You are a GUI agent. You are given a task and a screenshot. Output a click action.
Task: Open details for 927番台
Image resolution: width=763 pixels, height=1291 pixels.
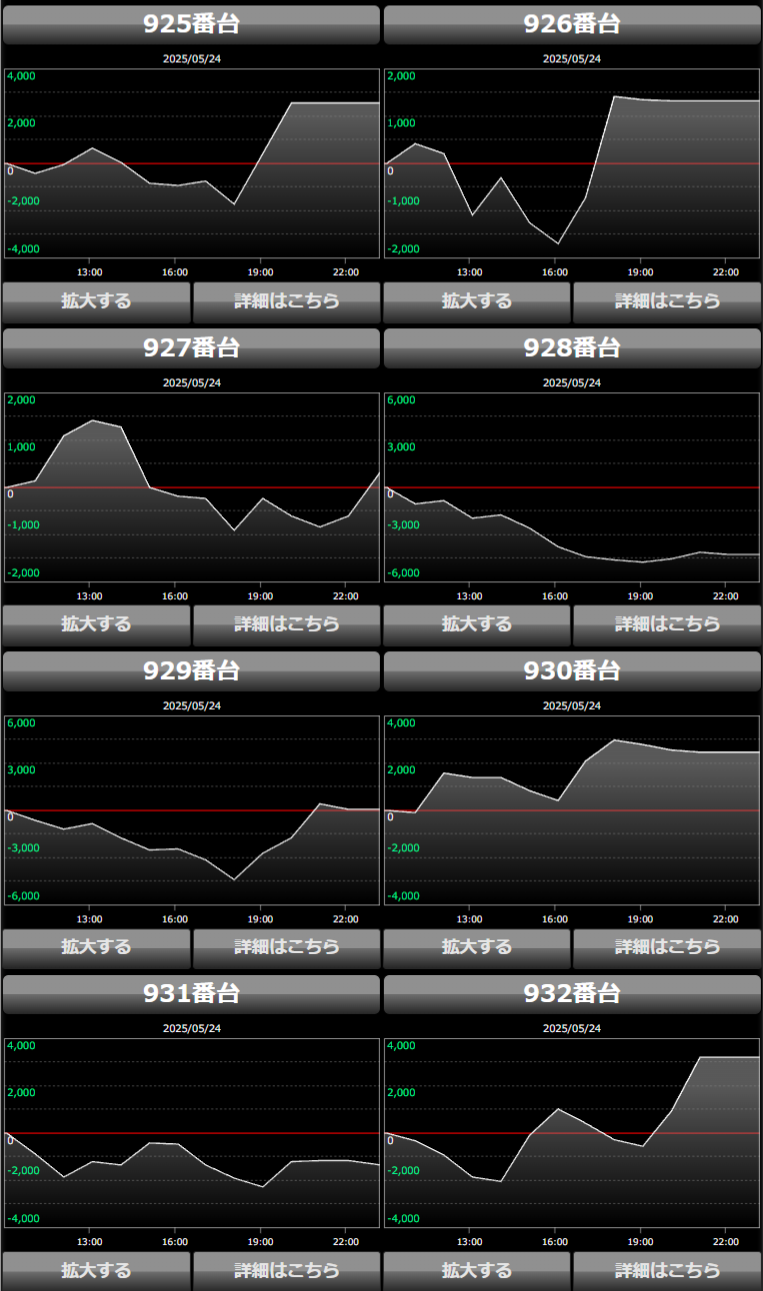coord(287,624)
